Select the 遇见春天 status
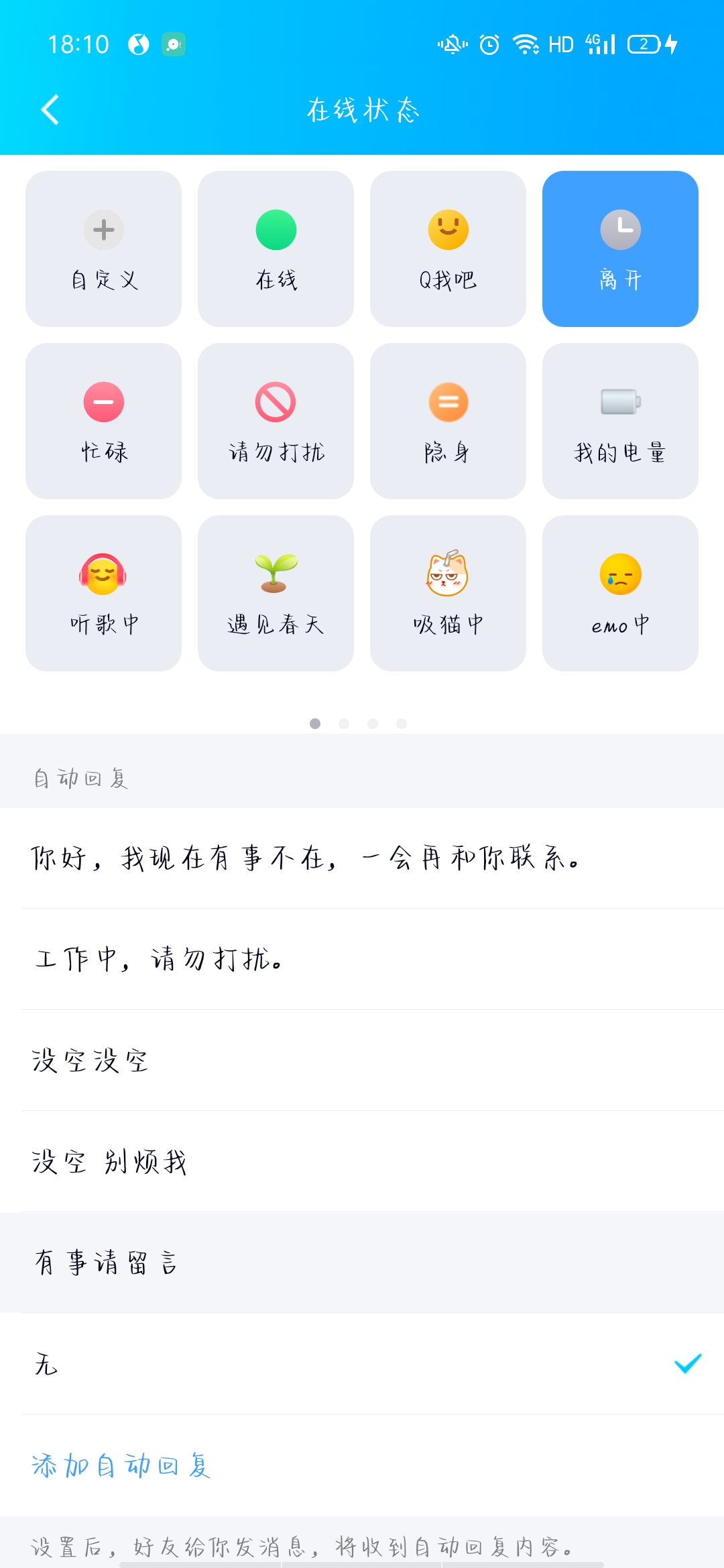Screen dimensions: 724x1568 pyautogui.click(x=276, y=593)
